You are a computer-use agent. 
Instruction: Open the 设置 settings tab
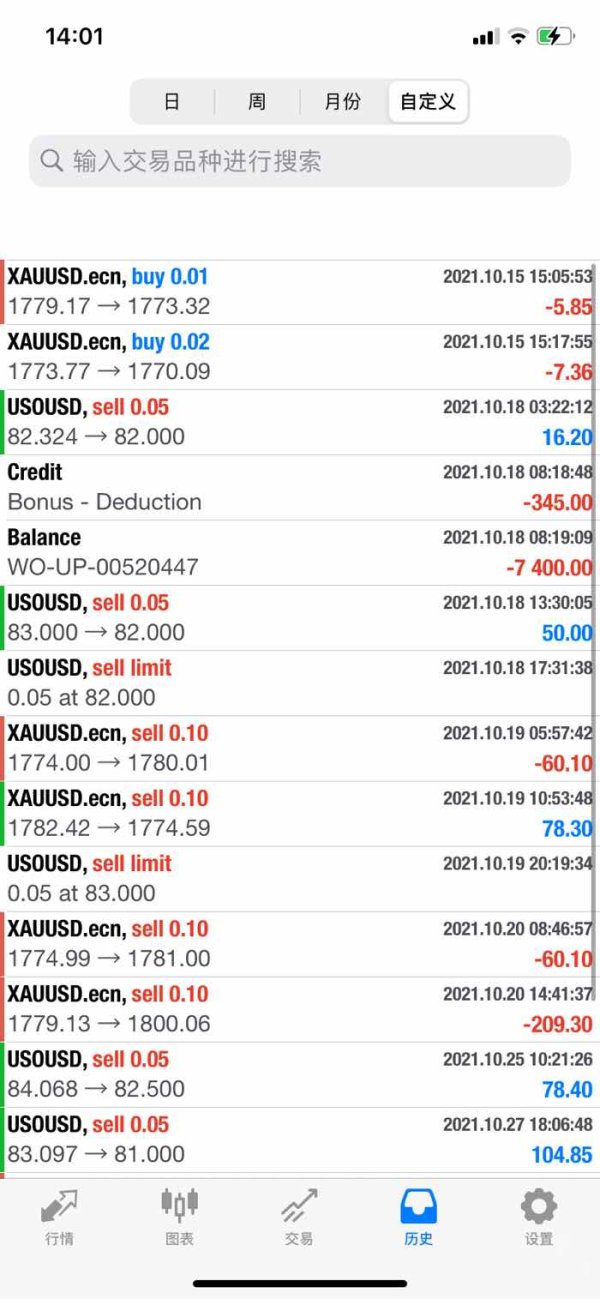pos(539,1216)
